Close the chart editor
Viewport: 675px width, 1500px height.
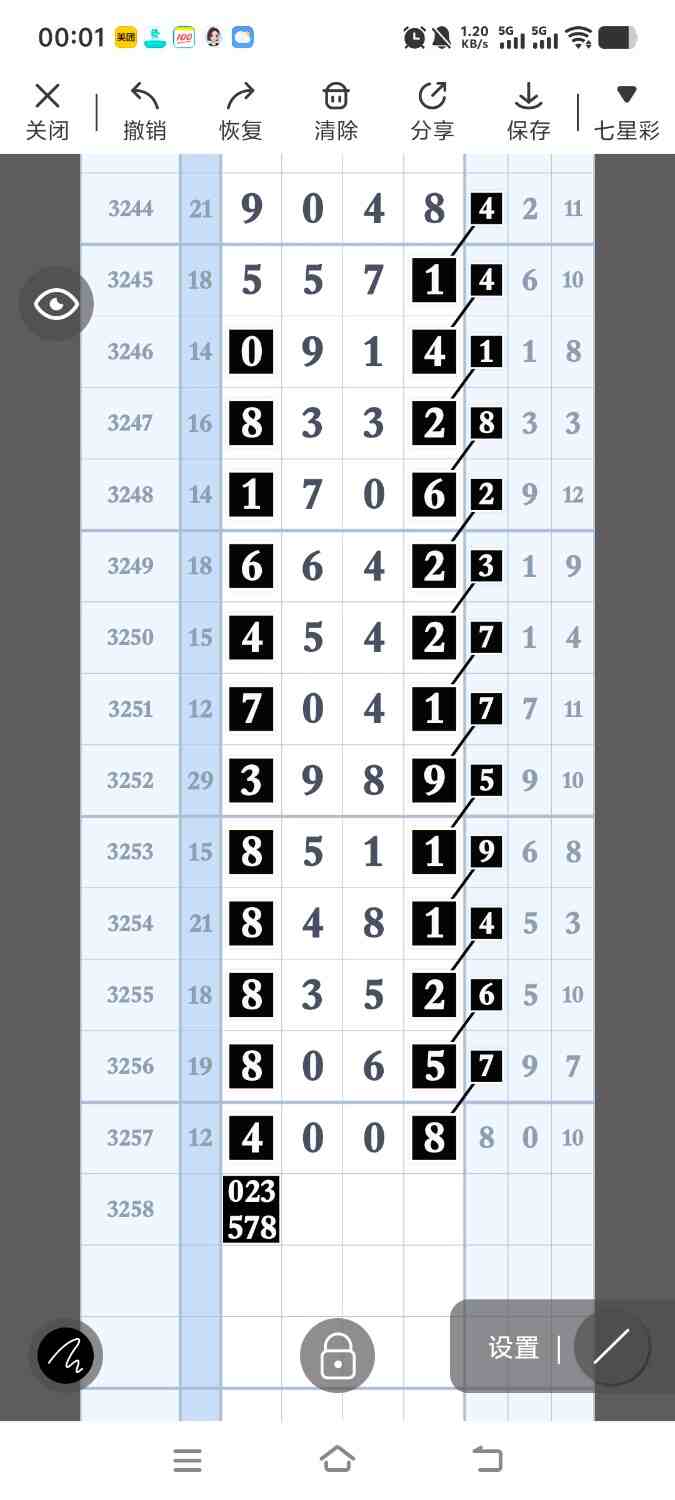(47, 111)
